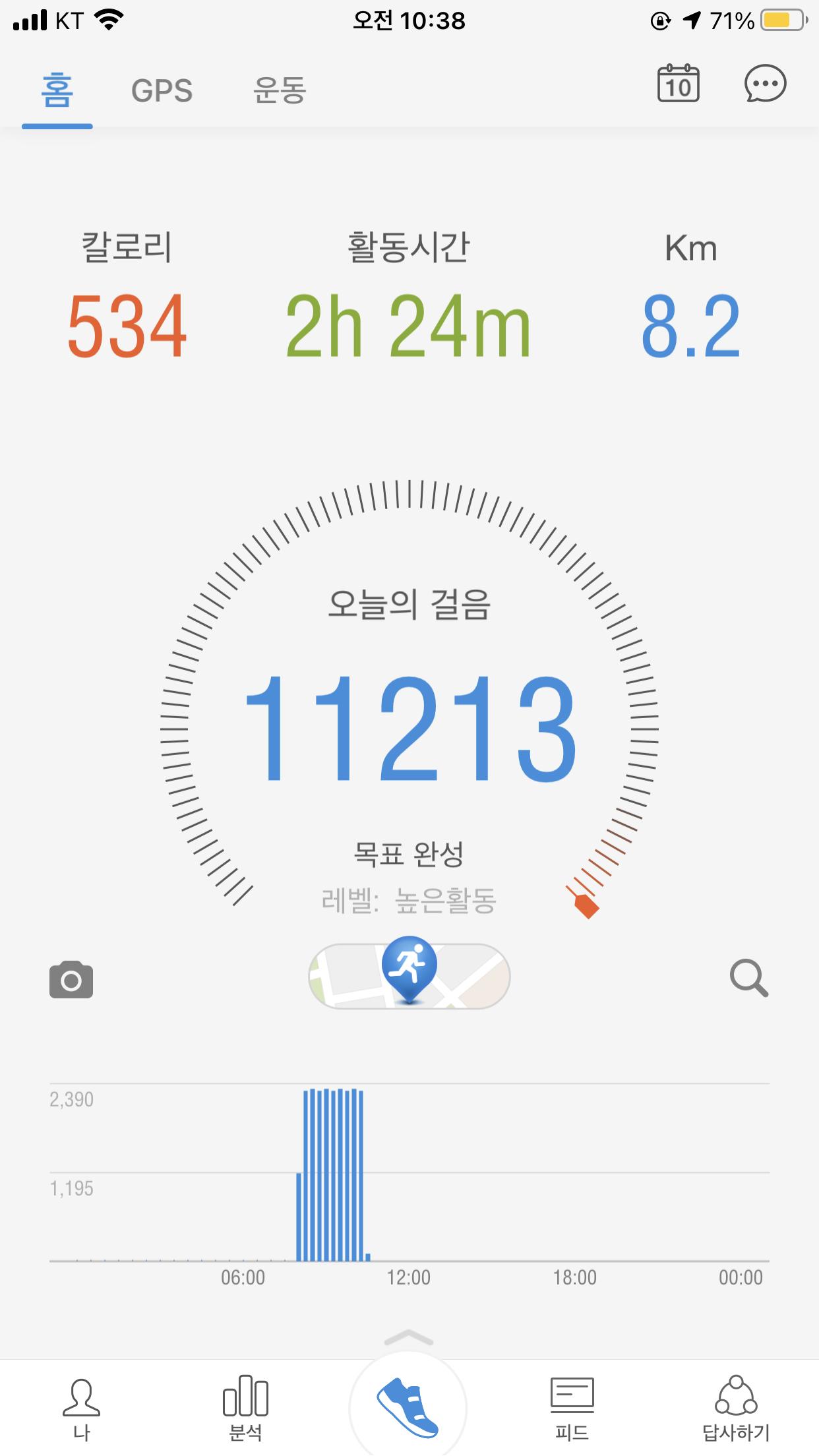Image resolution: width=819 pixels, height=1456 pixels.
Task: Open the magnifier search icon
Action: [749, 978]
